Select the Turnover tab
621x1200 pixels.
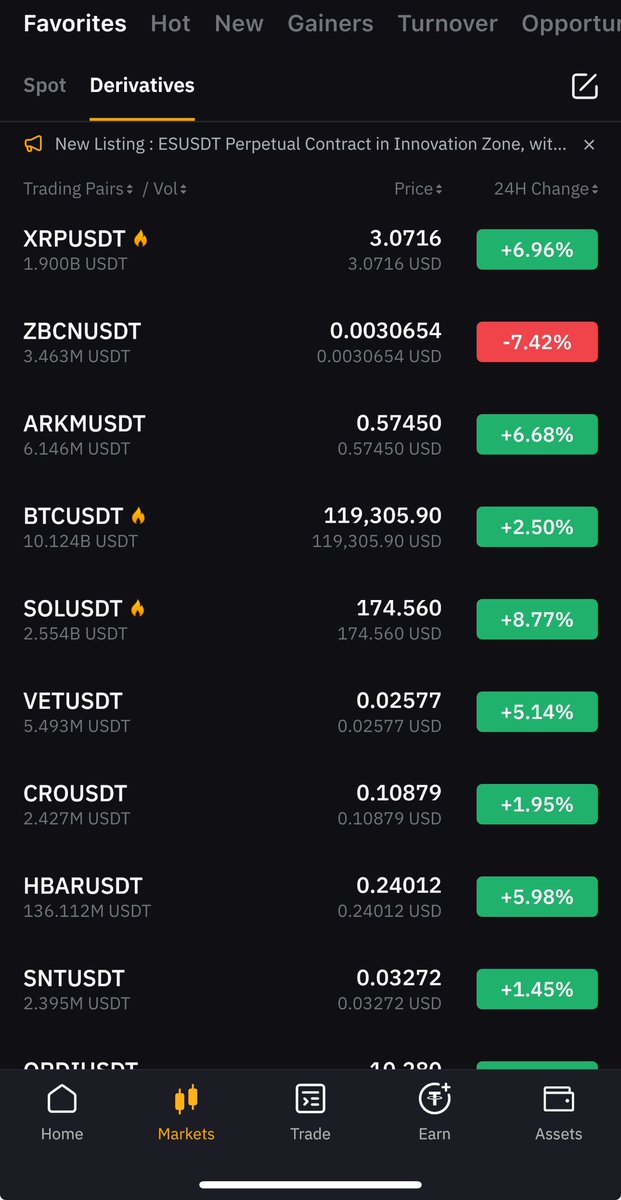447,23
